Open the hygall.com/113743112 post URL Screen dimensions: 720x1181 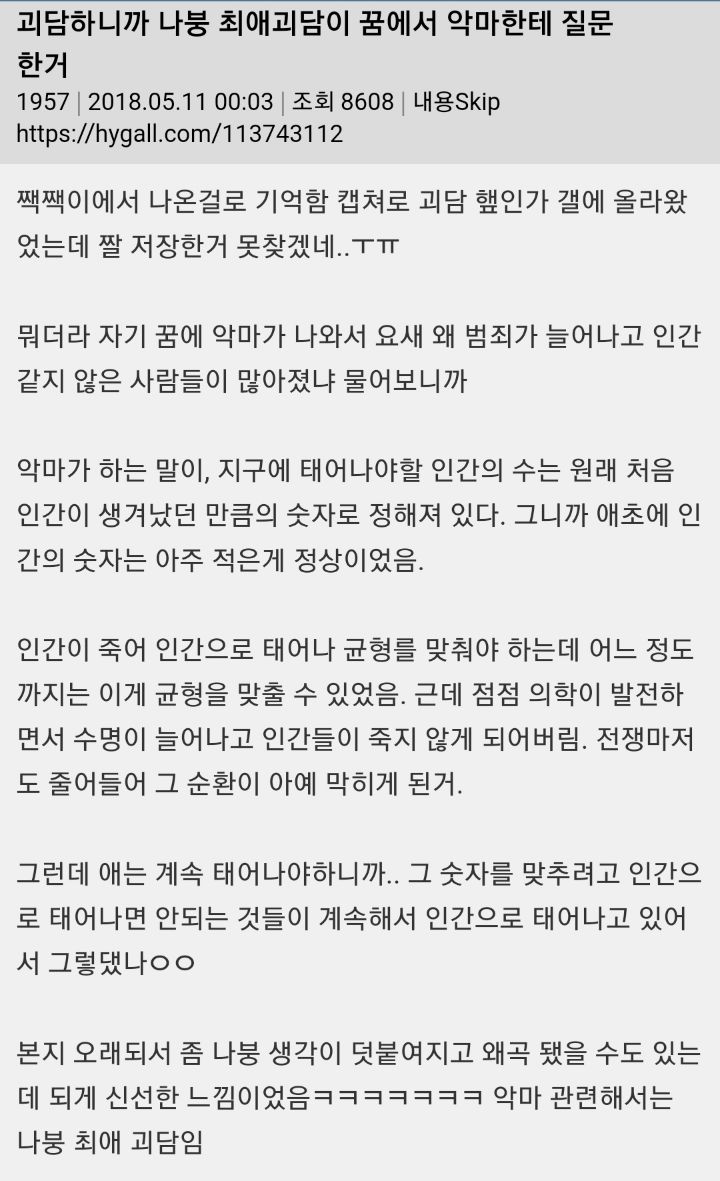pyautogui.click(x=180, y=133)
